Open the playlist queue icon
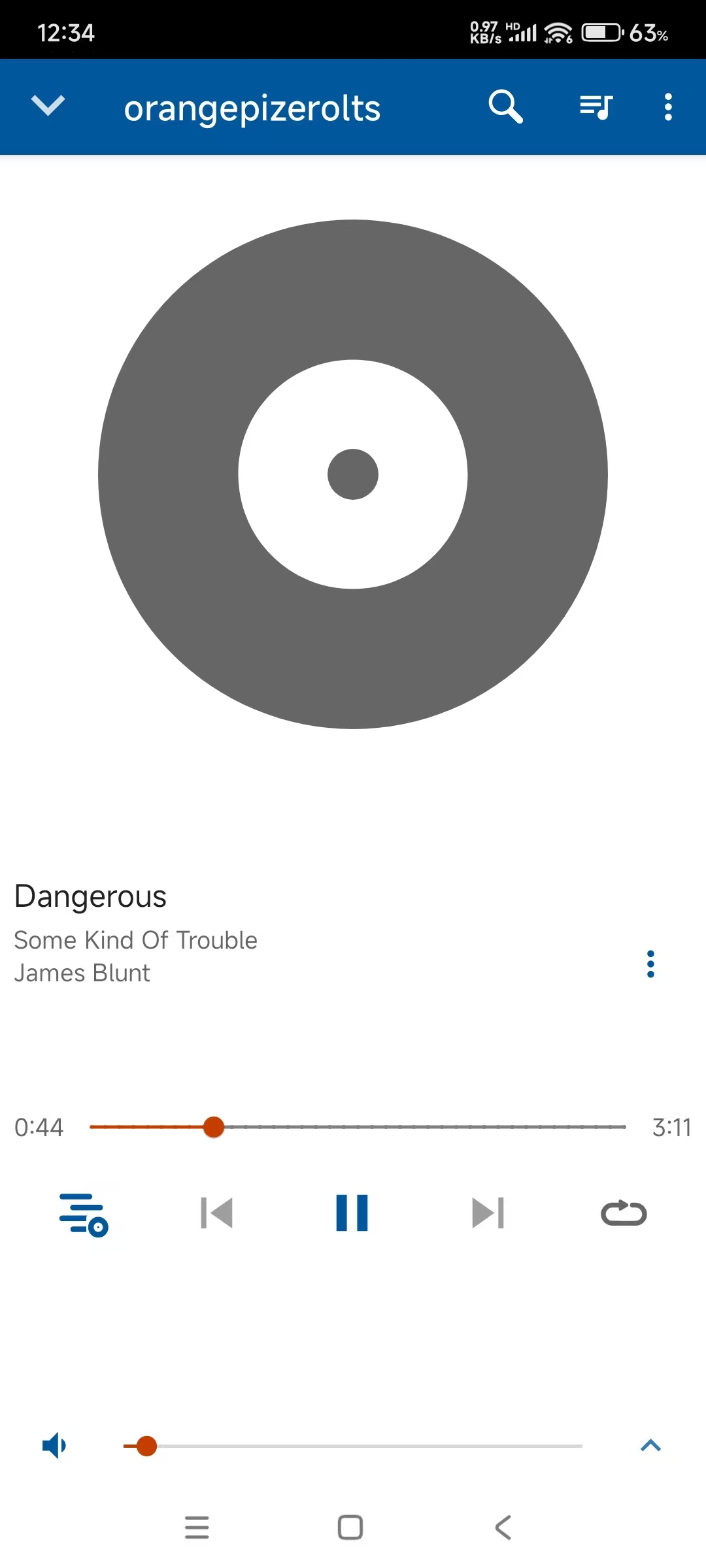The width and height of the screenshot is (706, 1568). click(596, 106)
